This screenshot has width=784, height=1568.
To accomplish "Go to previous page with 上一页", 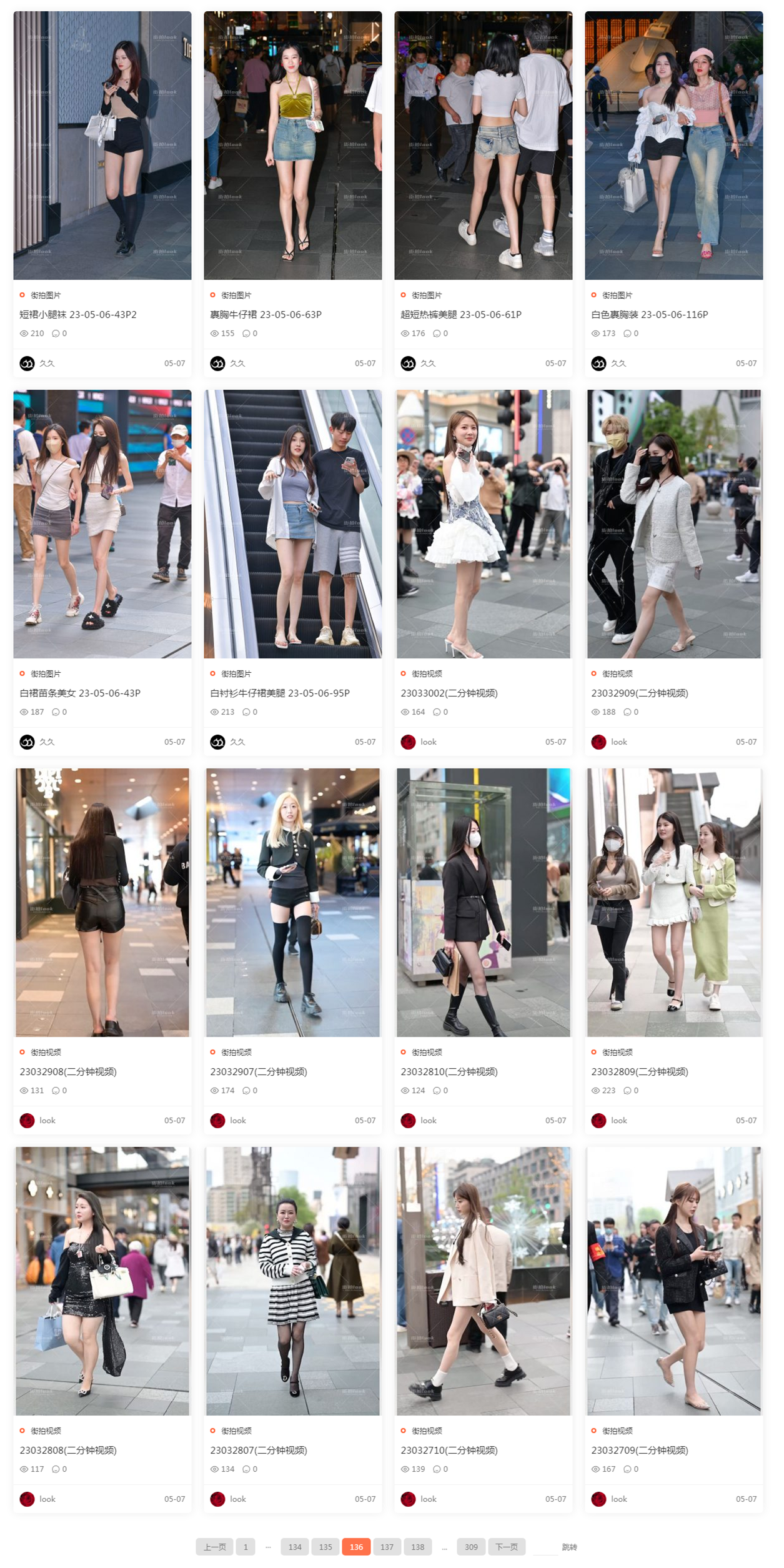I will click(x=214, y=1547).
